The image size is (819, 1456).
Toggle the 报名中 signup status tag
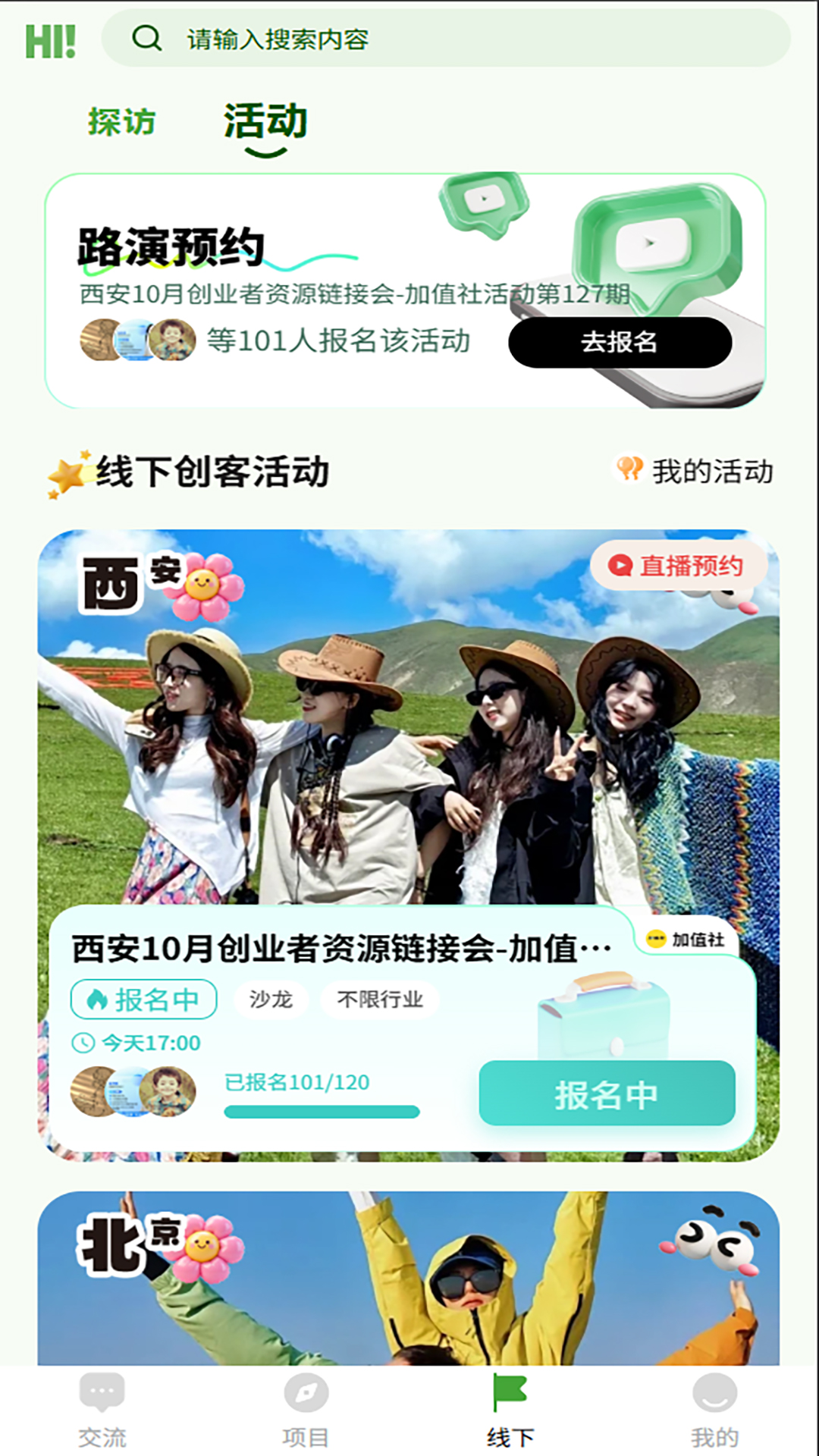tap(143, 999)
